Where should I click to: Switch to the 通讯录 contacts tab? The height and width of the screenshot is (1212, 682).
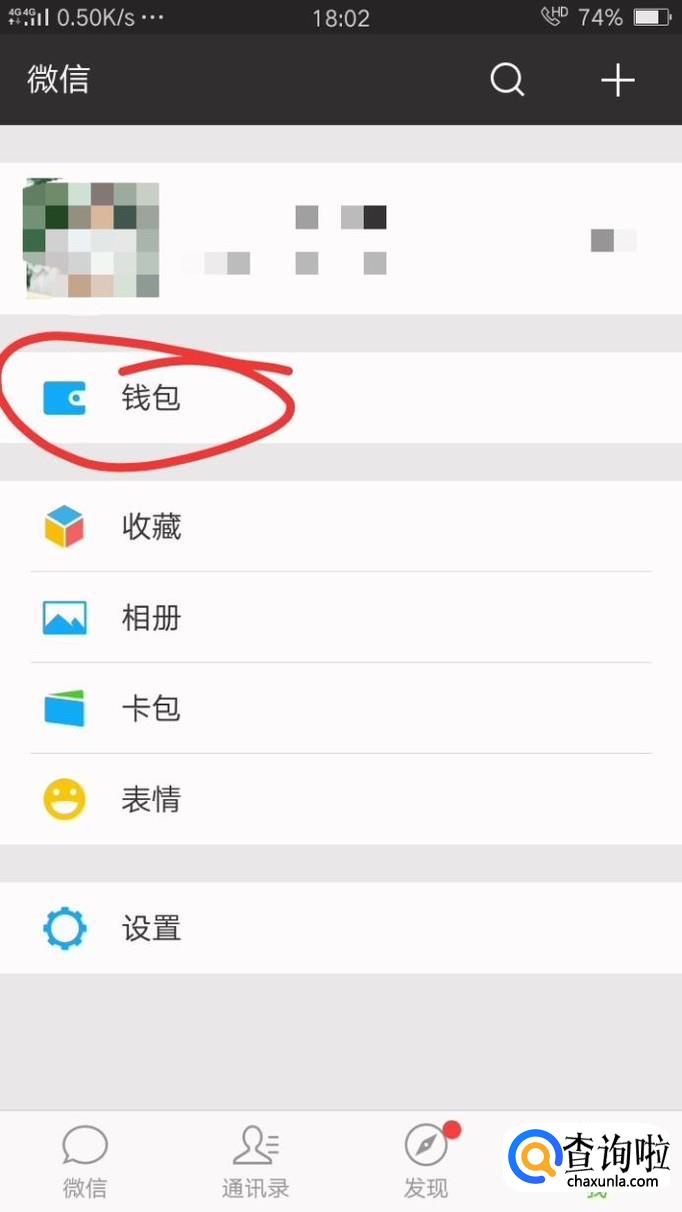click(x=255, y=1162)
